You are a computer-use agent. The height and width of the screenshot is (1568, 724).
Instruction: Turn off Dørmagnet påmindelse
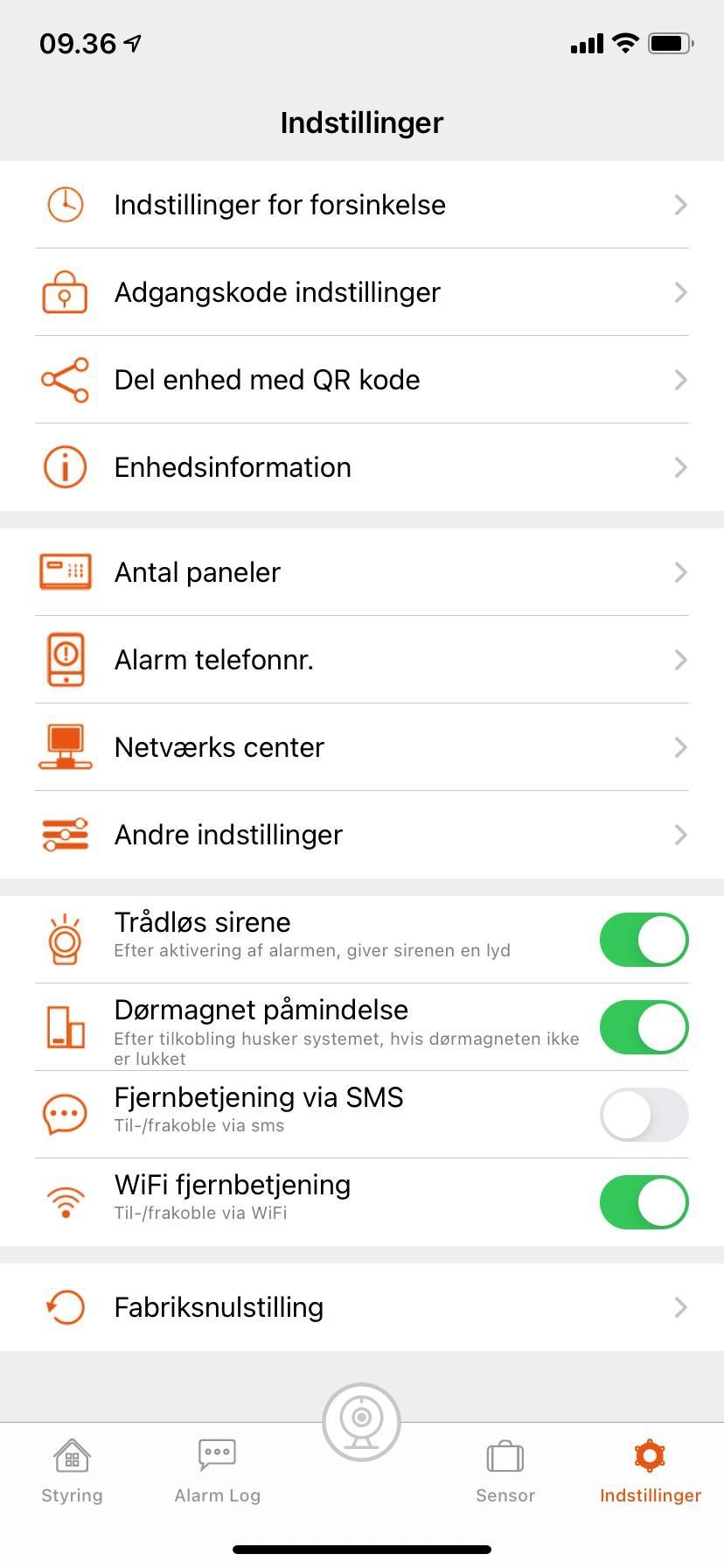[x=644, y=1027]
